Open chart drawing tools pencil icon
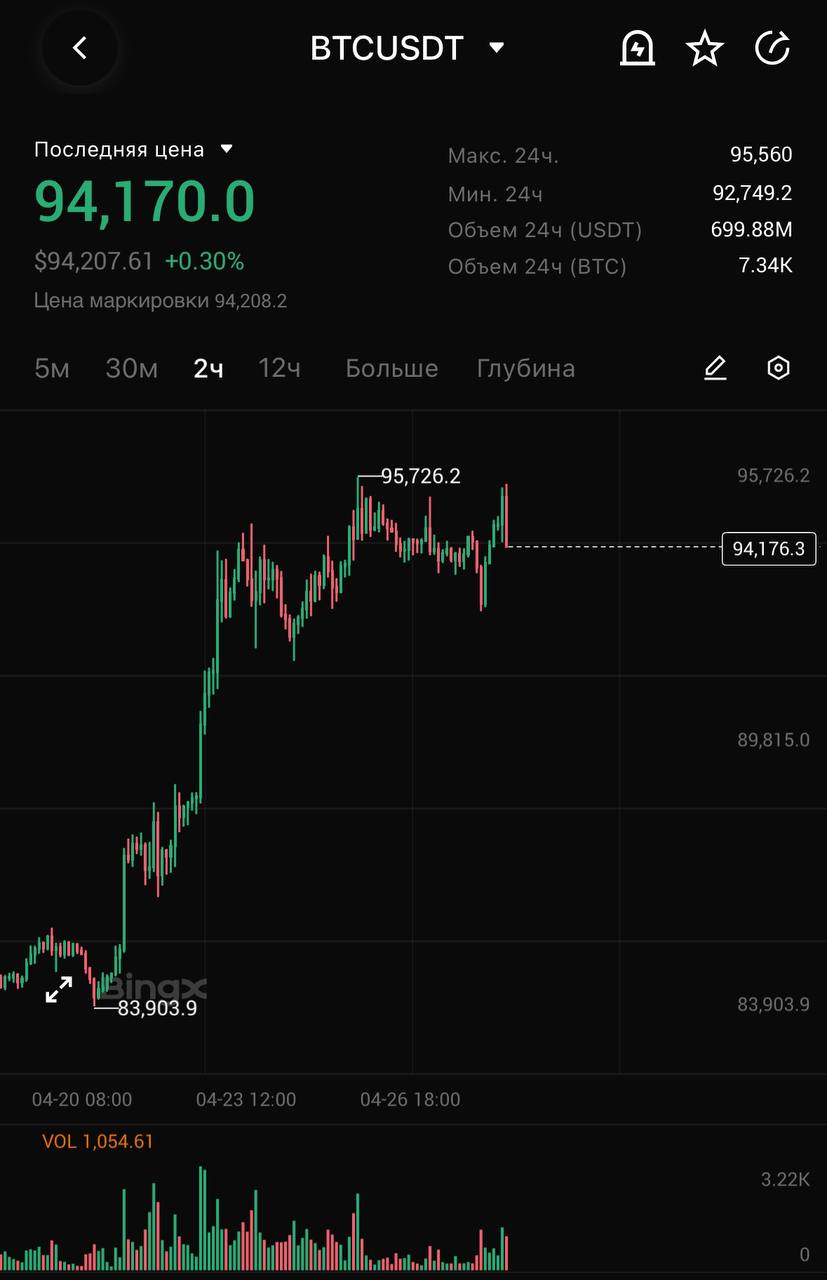The image size is (827, 1280). coord(715,369)
